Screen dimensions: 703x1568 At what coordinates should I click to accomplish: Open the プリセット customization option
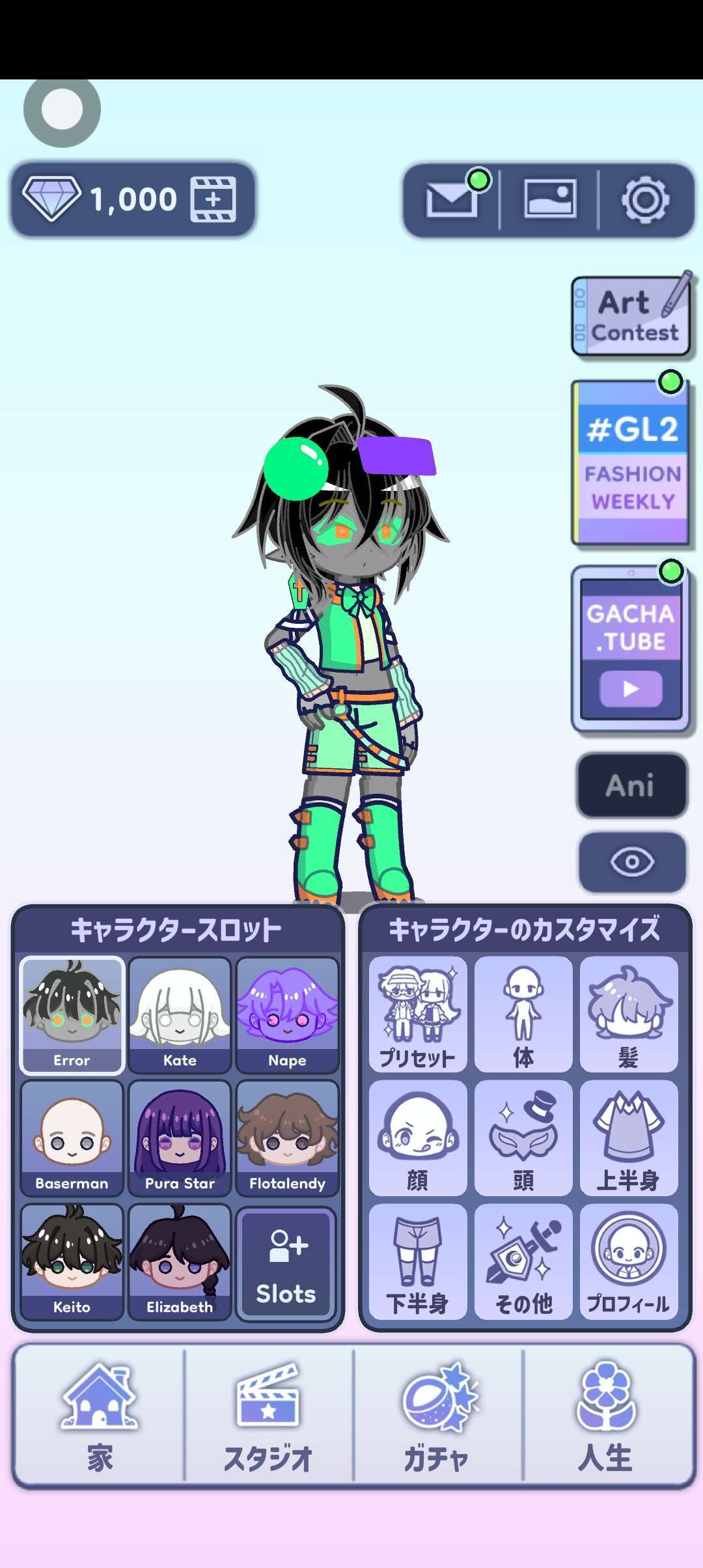tap(418, 1014)
